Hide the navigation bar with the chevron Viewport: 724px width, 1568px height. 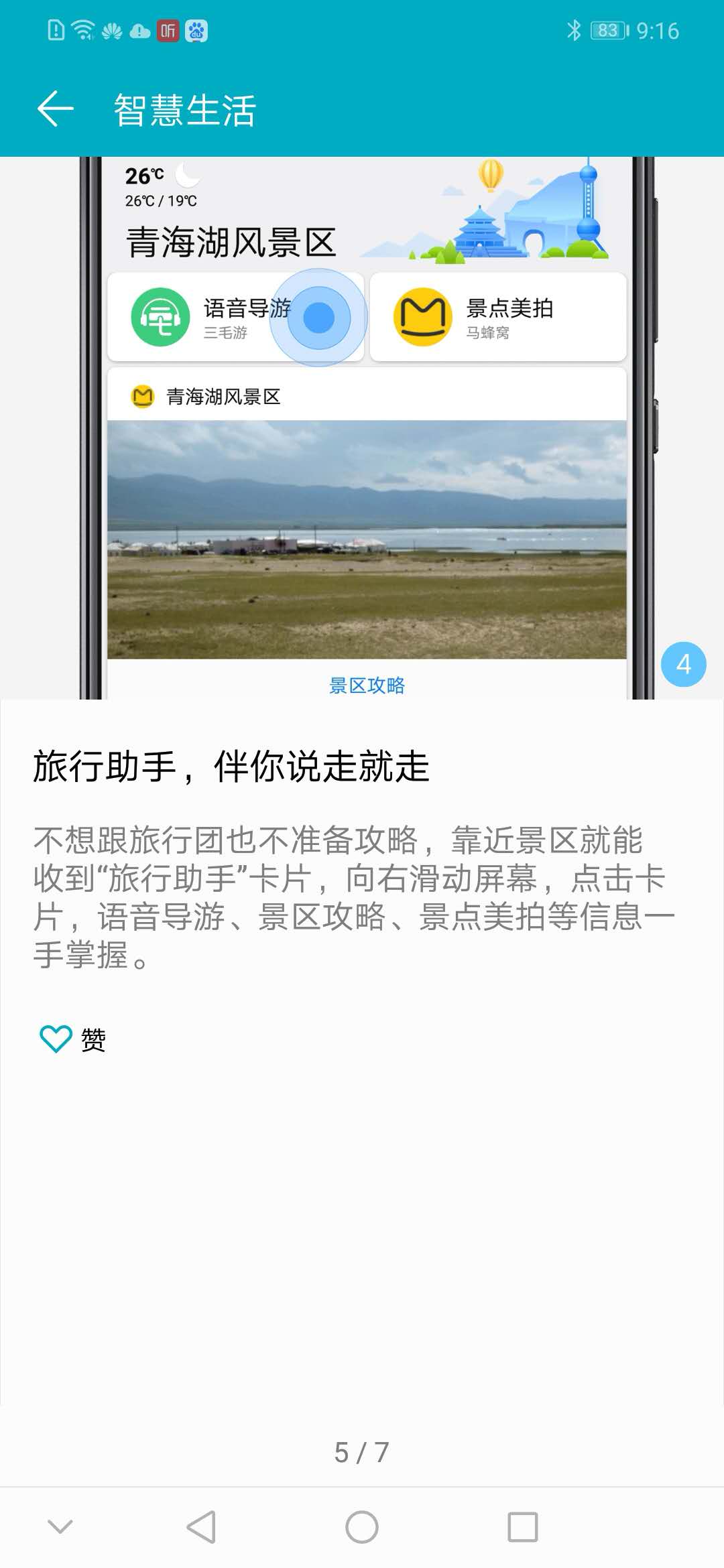coord(60,1527)
